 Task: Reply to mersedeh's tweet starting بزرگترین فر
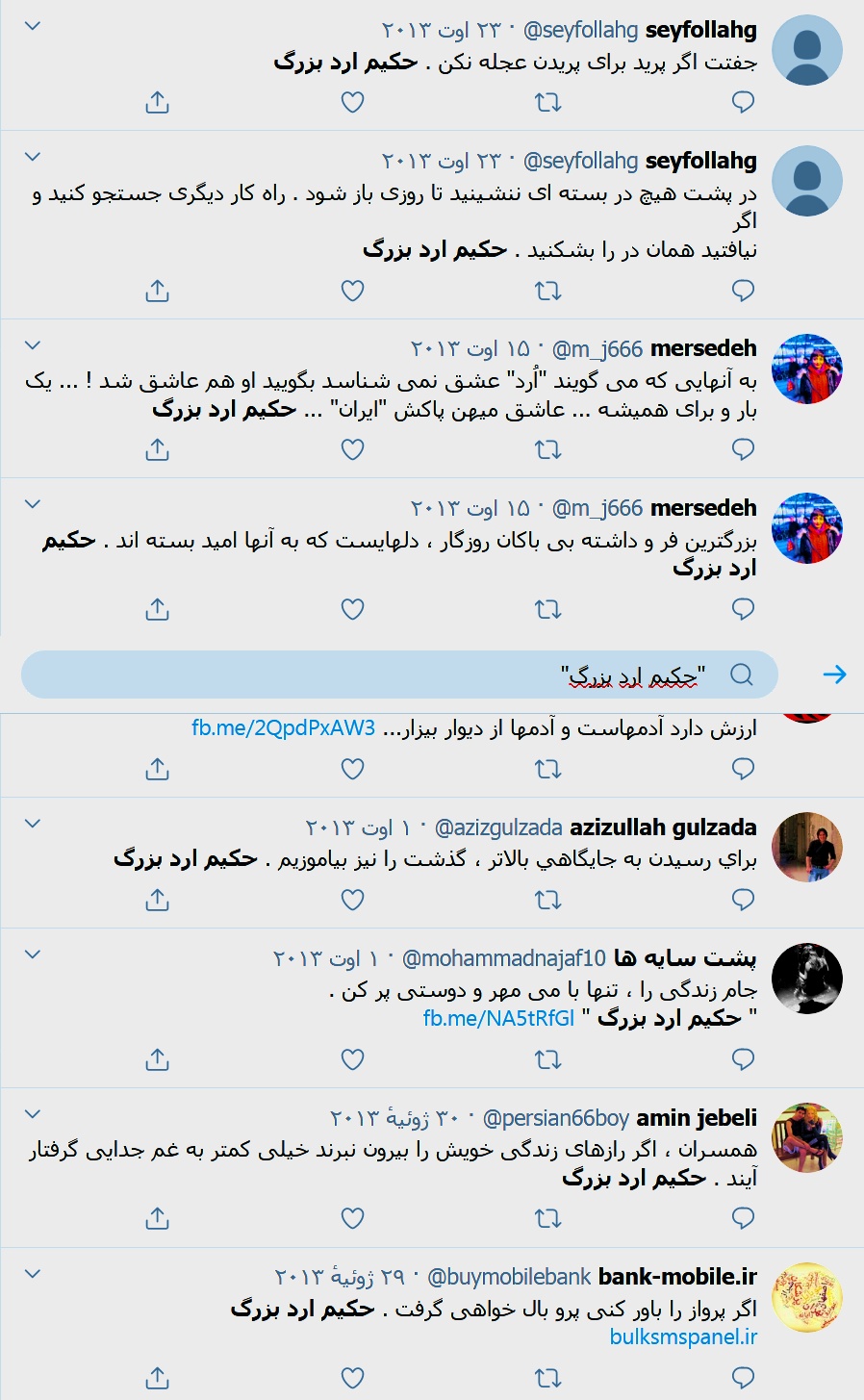[743, 609]
